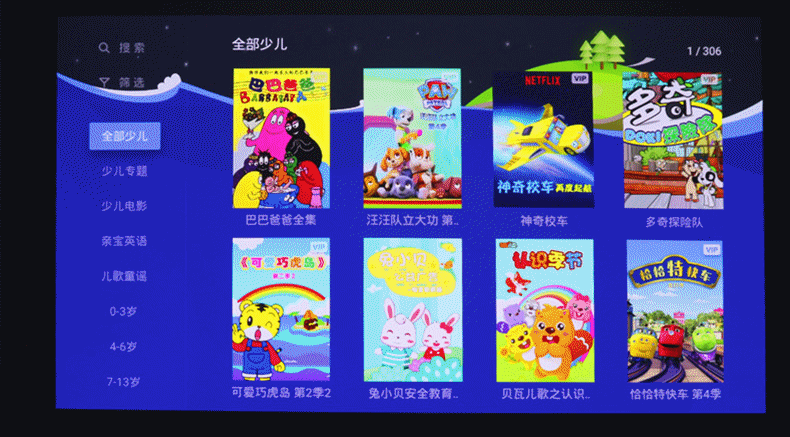This screenshot has width=790, height=437.
Task: Open 可爱巧虎岛 第2季
Action: pos(281,310)
